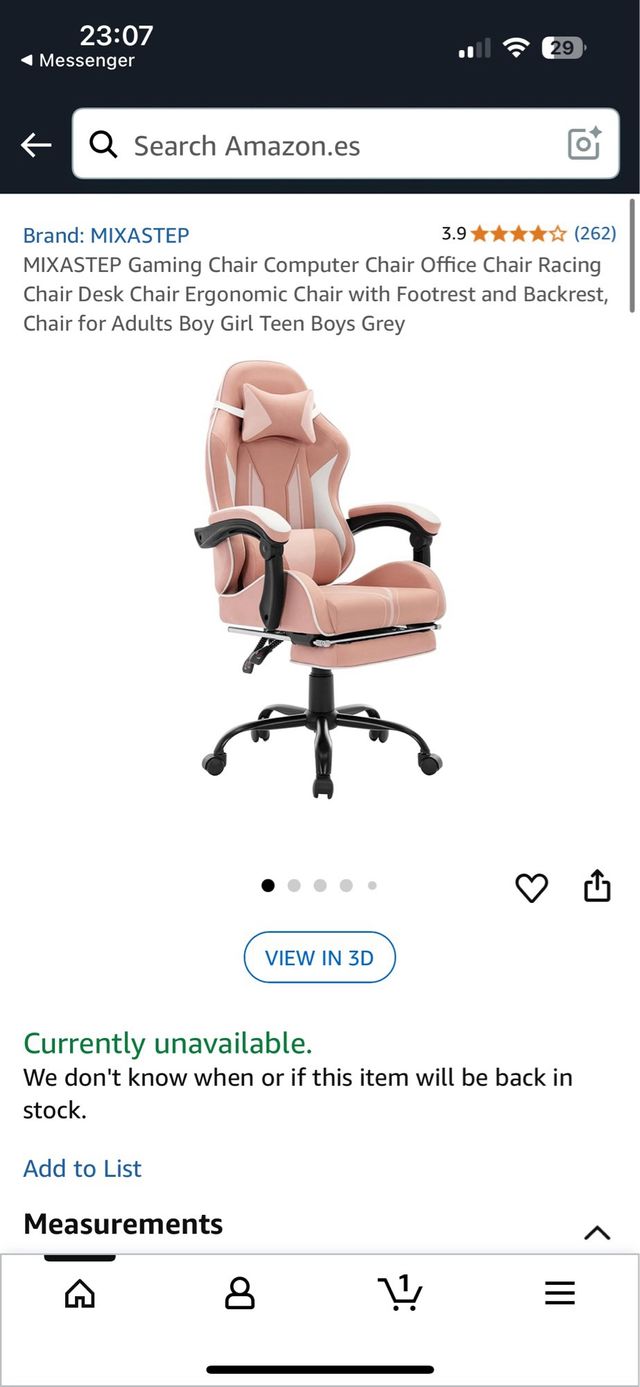Add chair to wishlist heart
The height and width of the screenshot is (1387, 640).
(x=531, y=887)
